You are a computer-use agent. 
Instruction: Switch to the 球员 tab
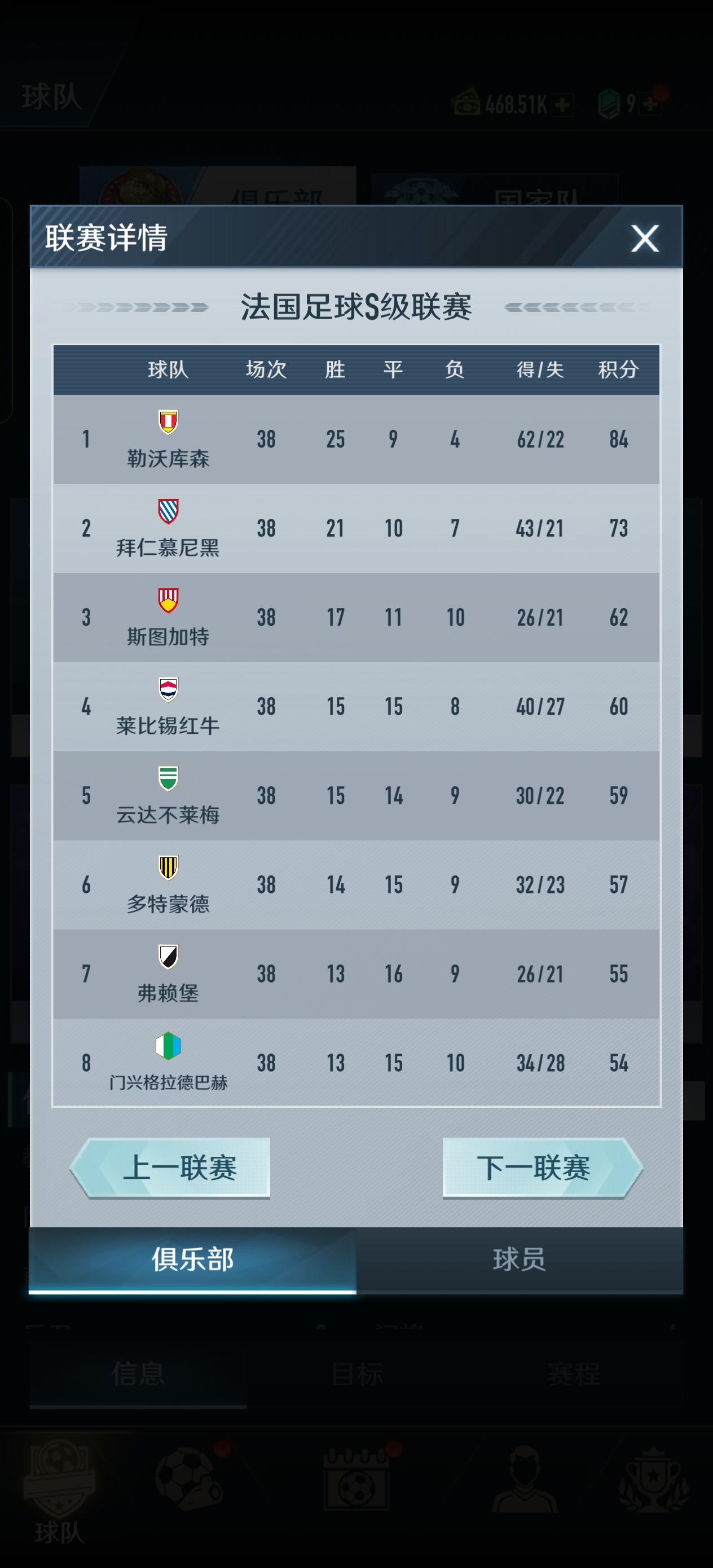[520, 1260]
